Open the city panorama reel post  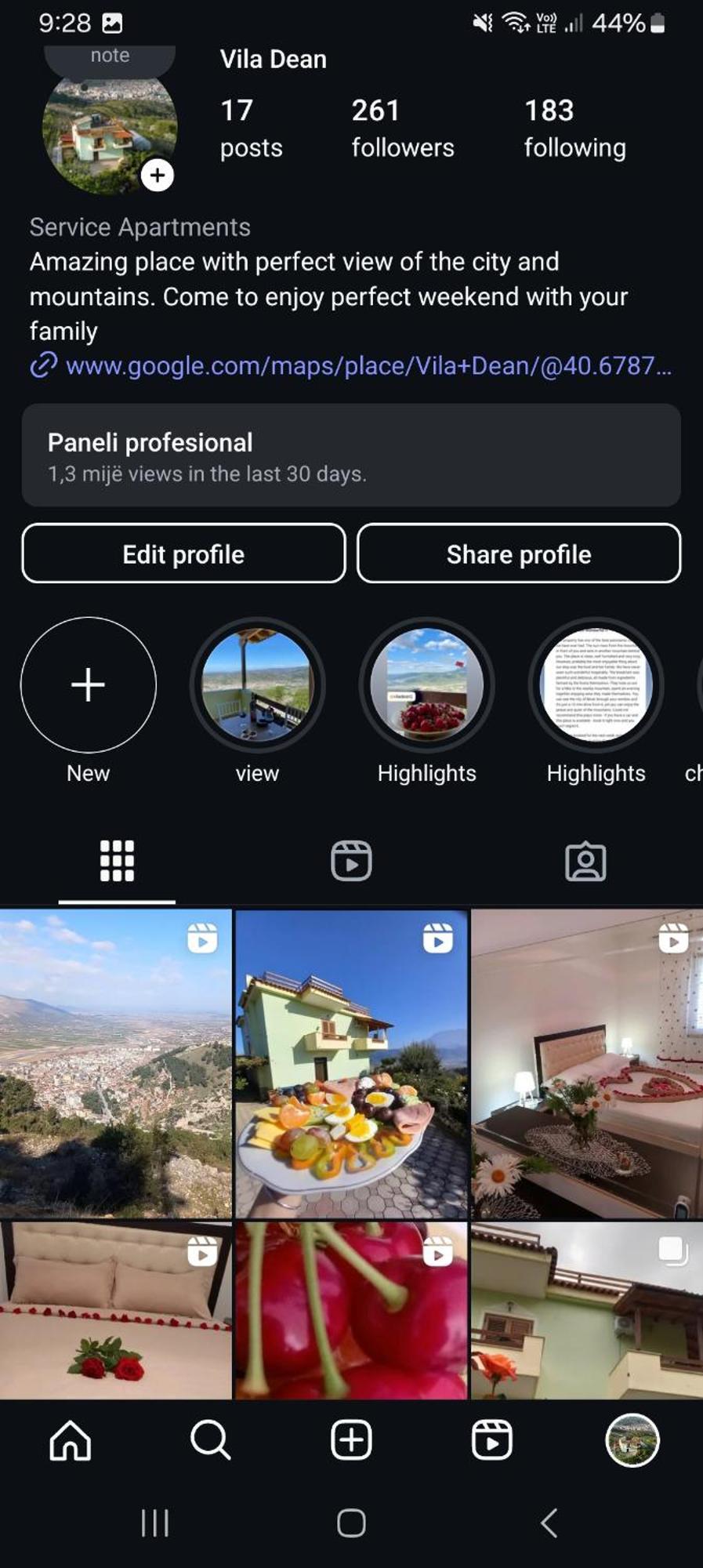click(x=115, y=1062)
